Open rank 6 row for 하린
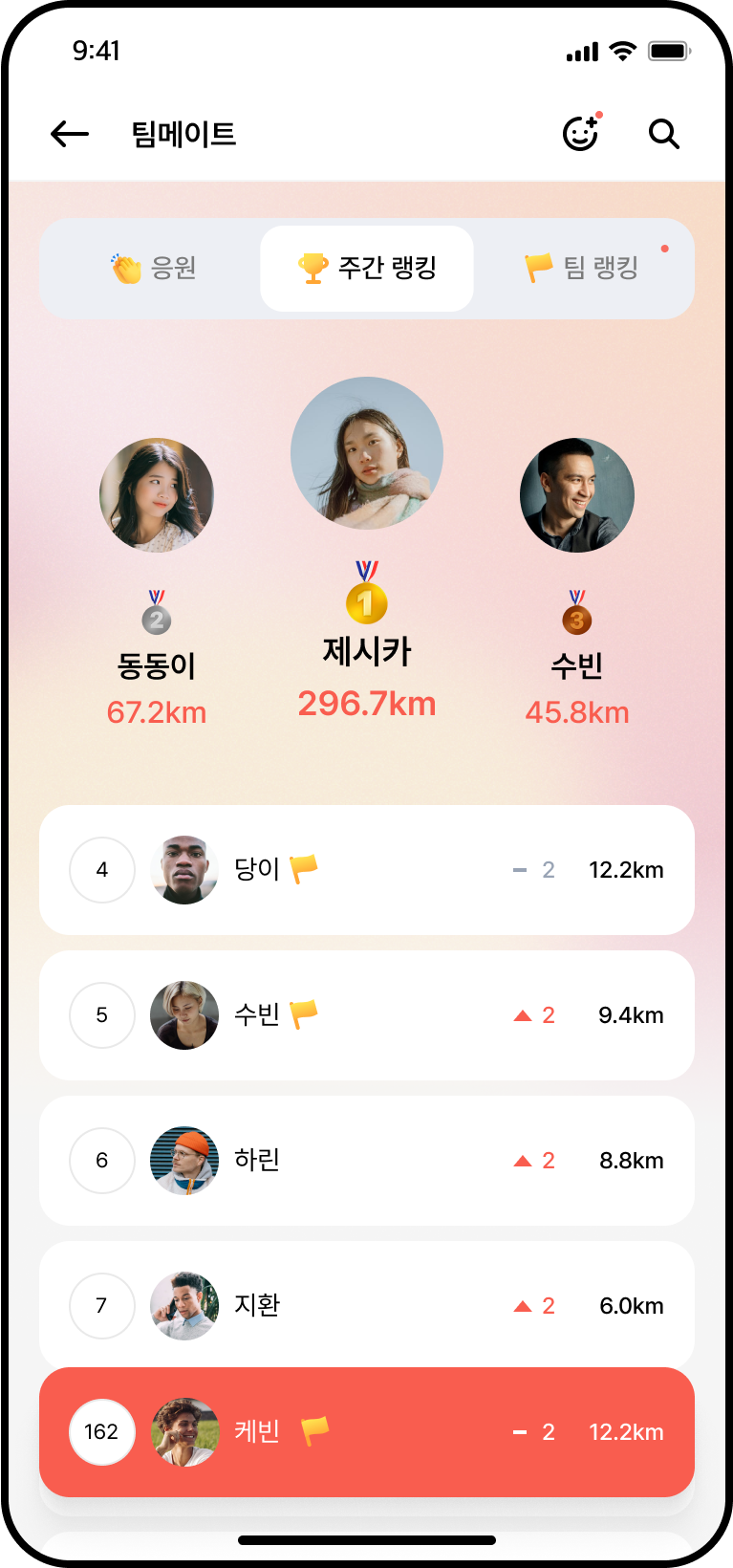Screen dimensions: 733x1568 point(367,1161)
